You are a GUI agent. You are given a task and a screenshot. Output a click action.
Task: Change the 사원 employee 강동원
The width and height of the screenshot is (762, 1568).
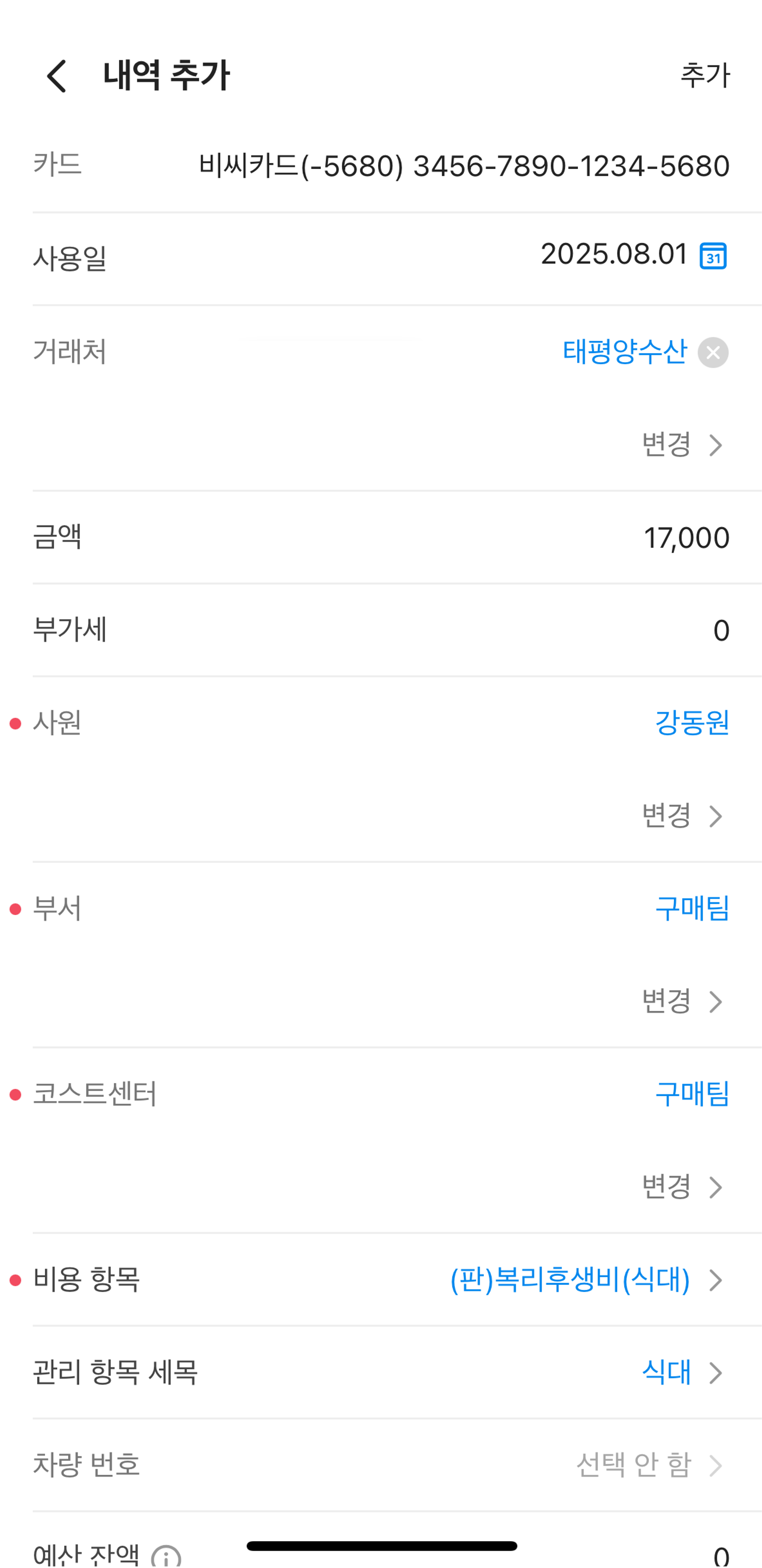[682, 816]
